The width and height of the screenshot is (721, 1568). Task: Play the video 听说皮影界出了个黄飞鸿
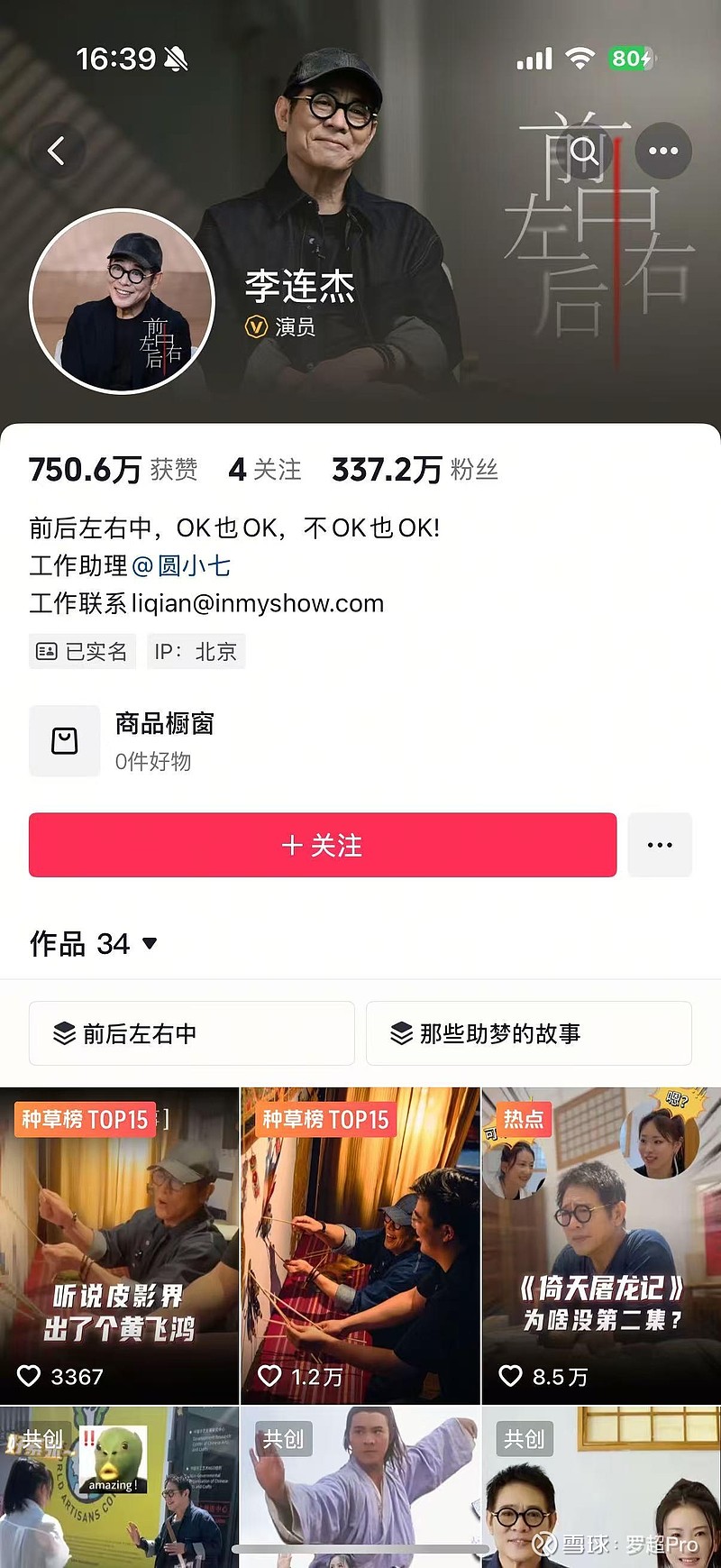point(119,1245)
